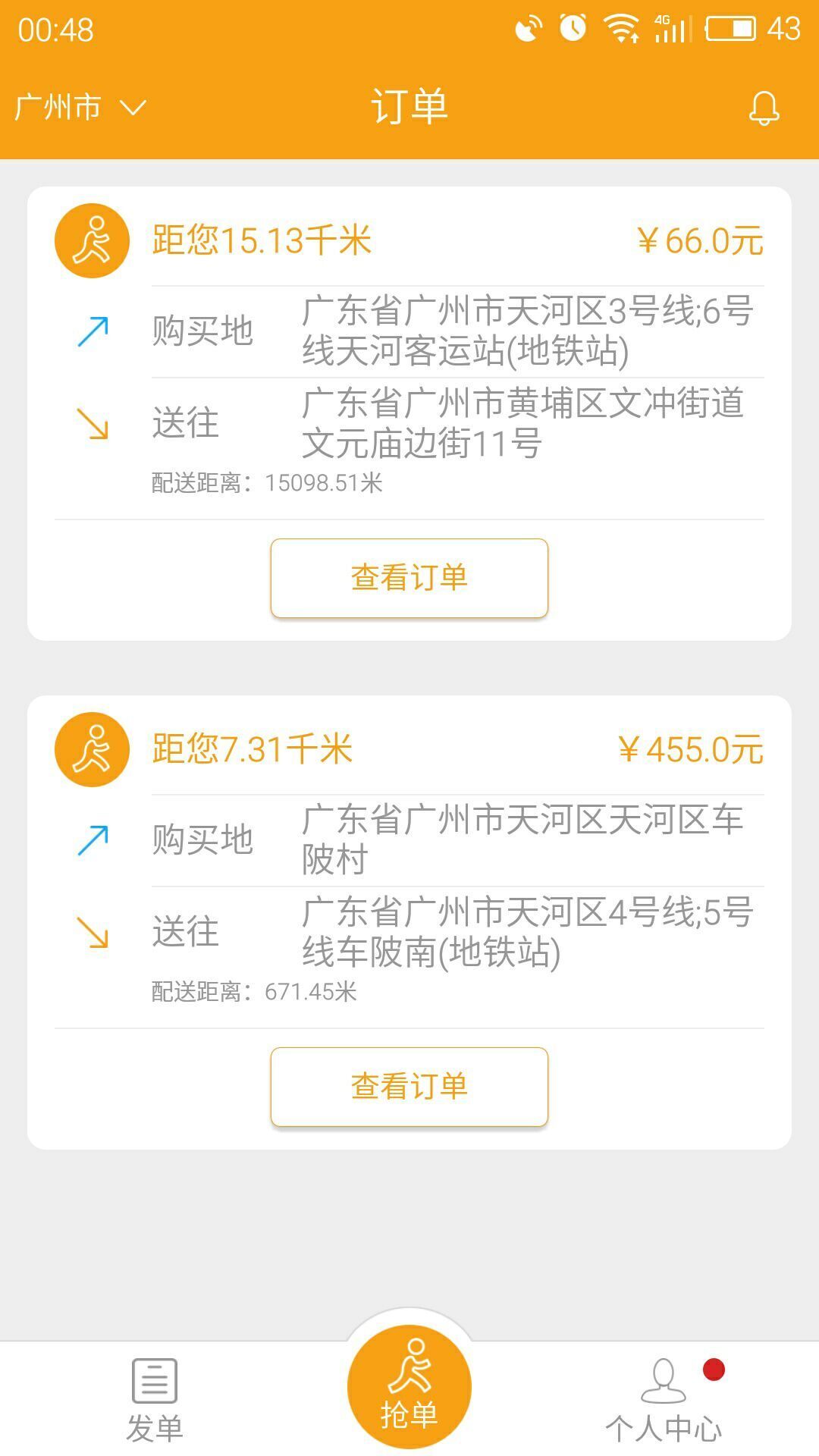Tap 查看订单 for the ¥66.0元 order
819x1456 pixels.
tap(409, 578)
